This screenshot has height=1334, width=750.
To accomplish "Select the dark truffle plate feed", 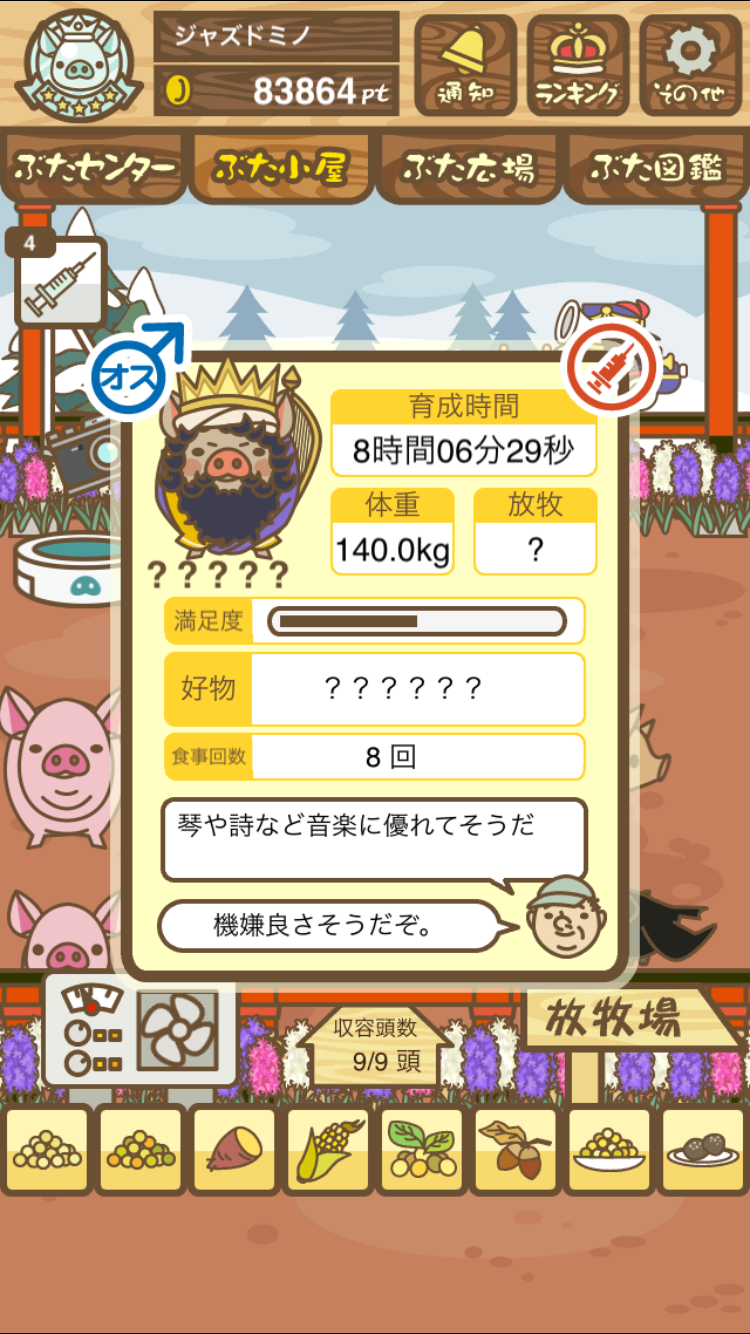I will pos(703,1150).
